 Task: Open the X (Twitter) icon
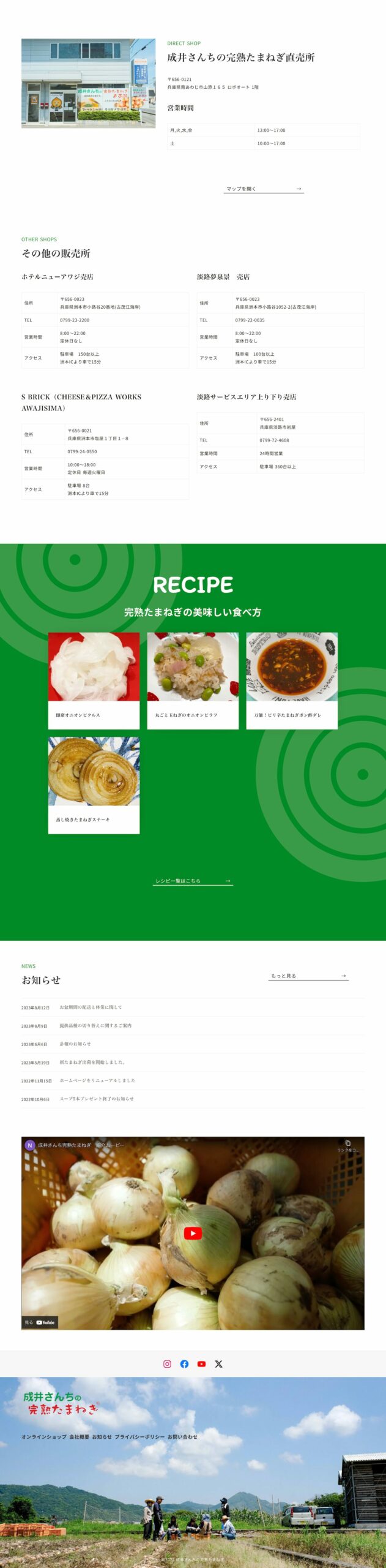(218, 1363)
